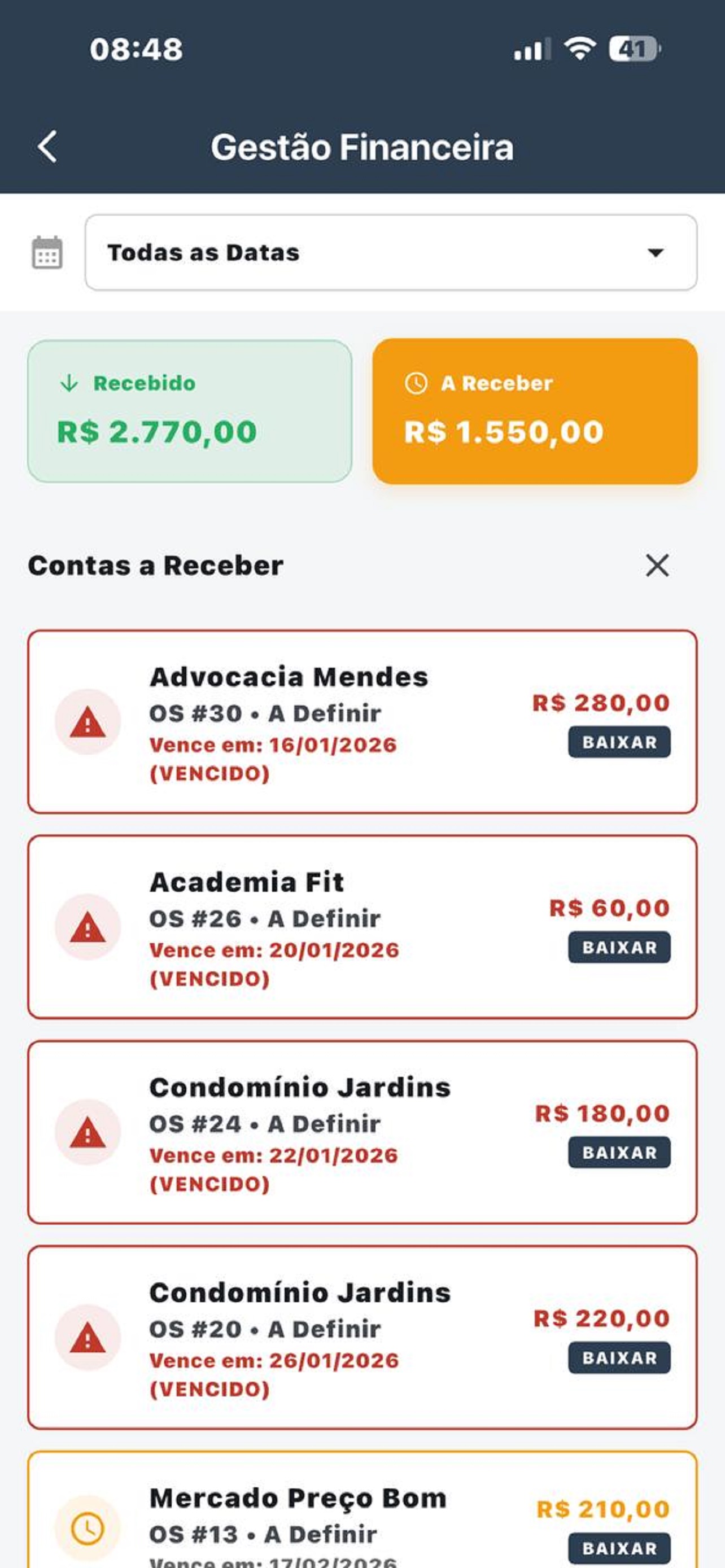Go back from Gestão Financeira
725x1568 pixels.
47,147
